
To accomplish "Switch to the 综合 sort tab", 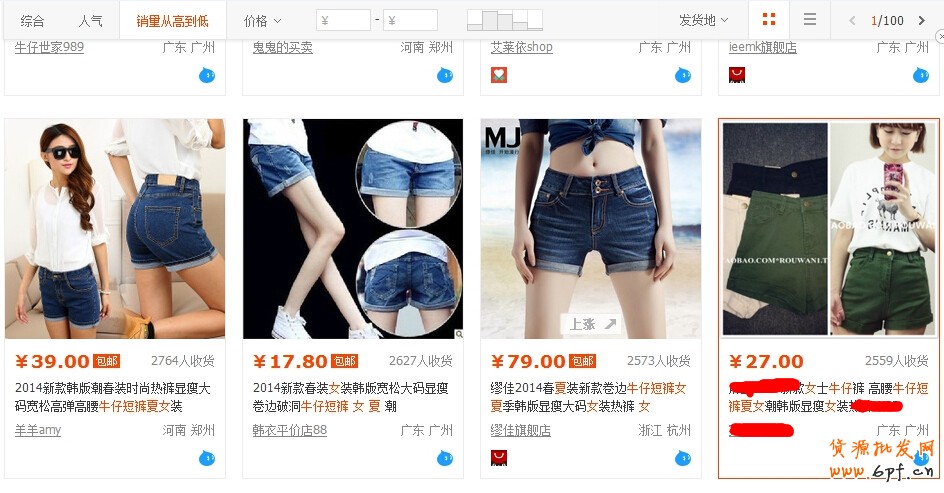I will click(x=33, y=20).
